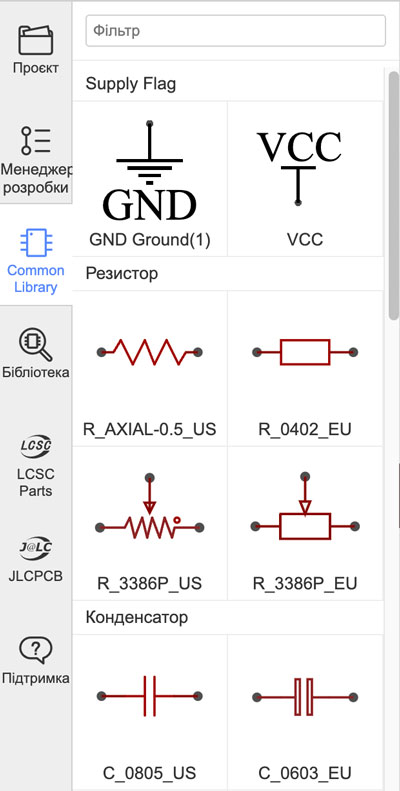Viewport: 400px width, 791px height.
Task: Pick the R_3386P_US potentiometer
Action: [150, 523]
